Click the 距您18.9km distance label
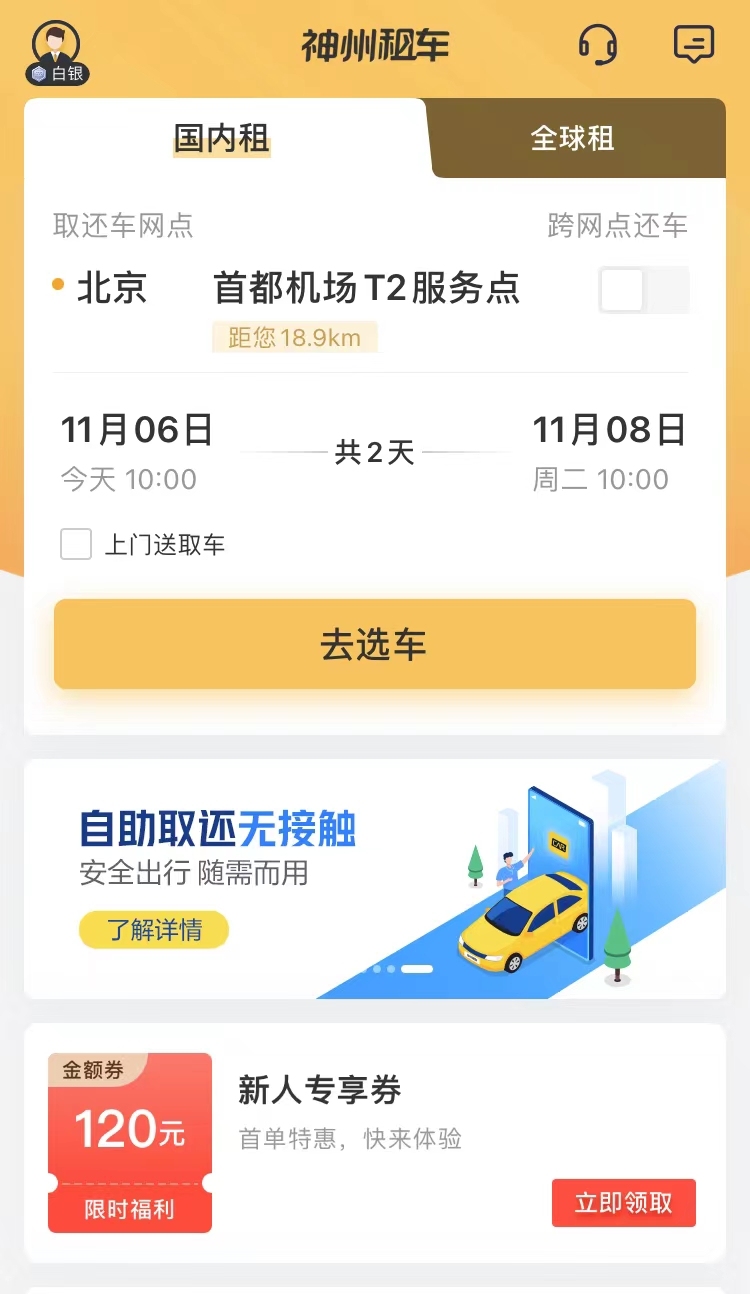Image resolution: width=750 pixels, height=1294 pixels. [x=295, y=338]
